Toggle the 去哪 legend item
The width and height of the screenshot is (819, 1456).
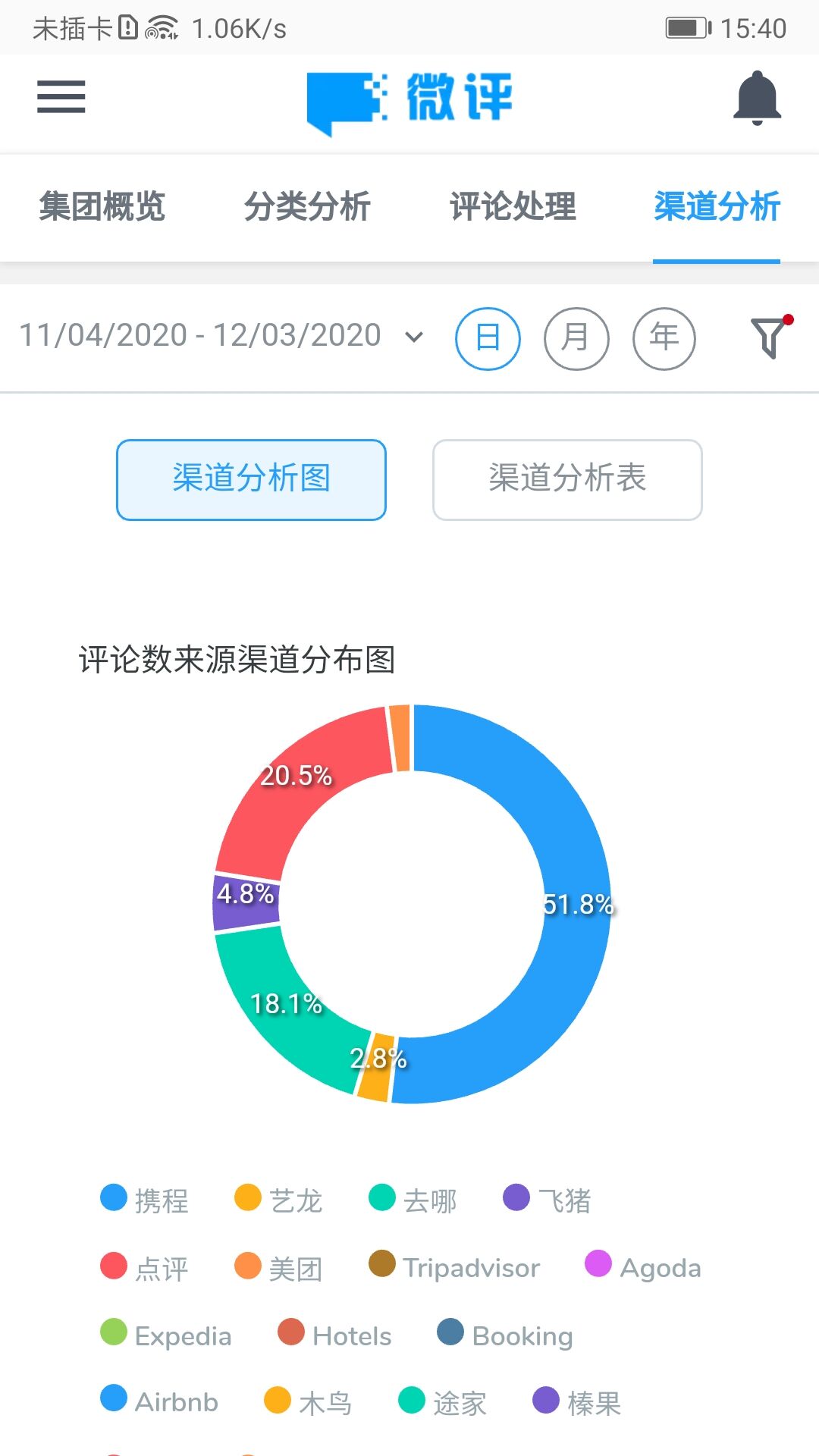click(x=413, y=1200)
